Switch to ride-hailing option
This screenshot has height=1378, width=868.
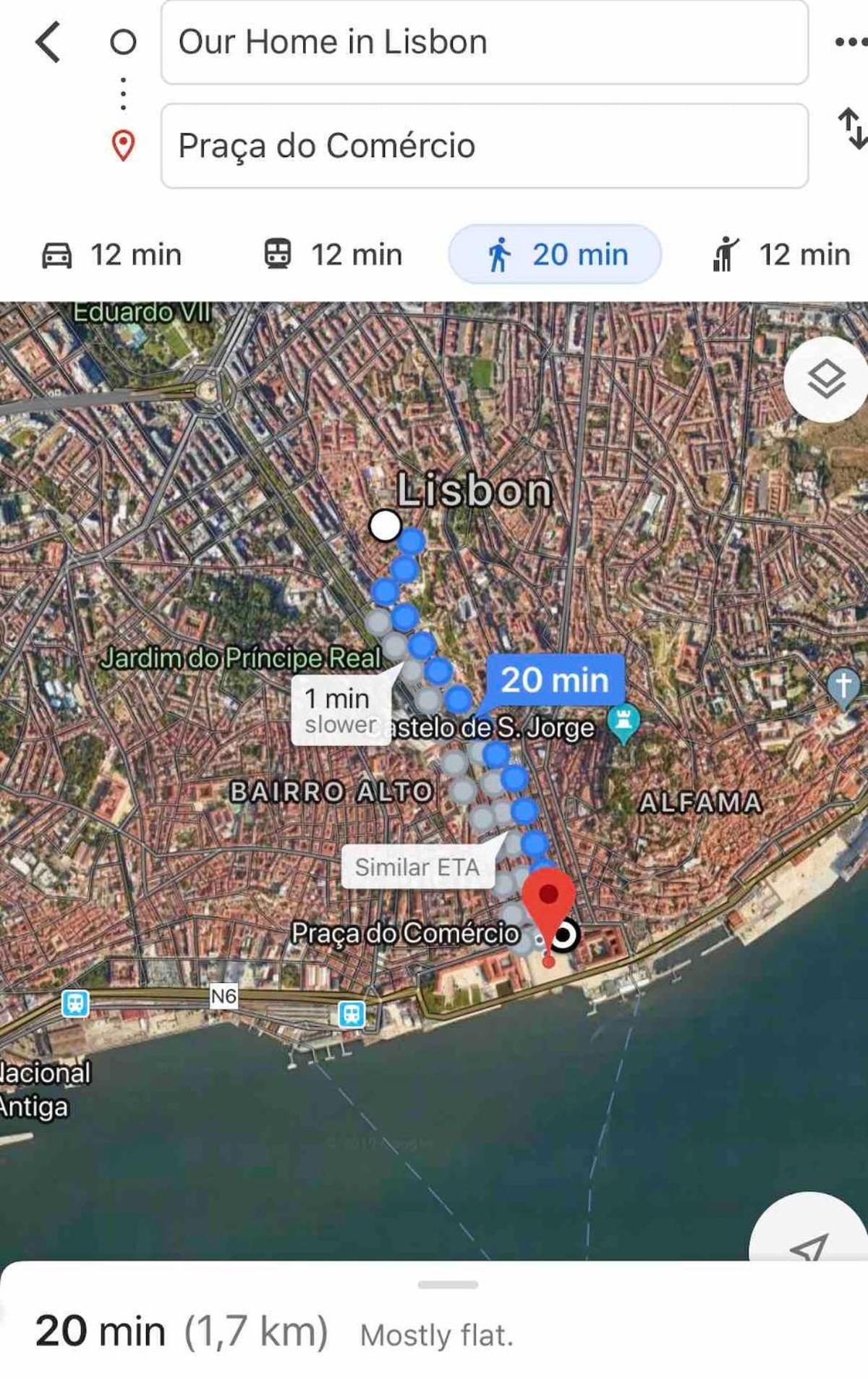pos(781,255)
